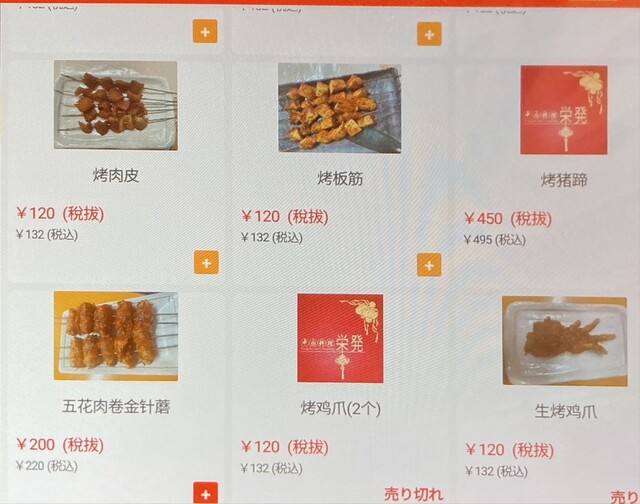Add 五花肉卷金针蘑 to the order
This screenshot has width=640, height=504.
[206, 493]
